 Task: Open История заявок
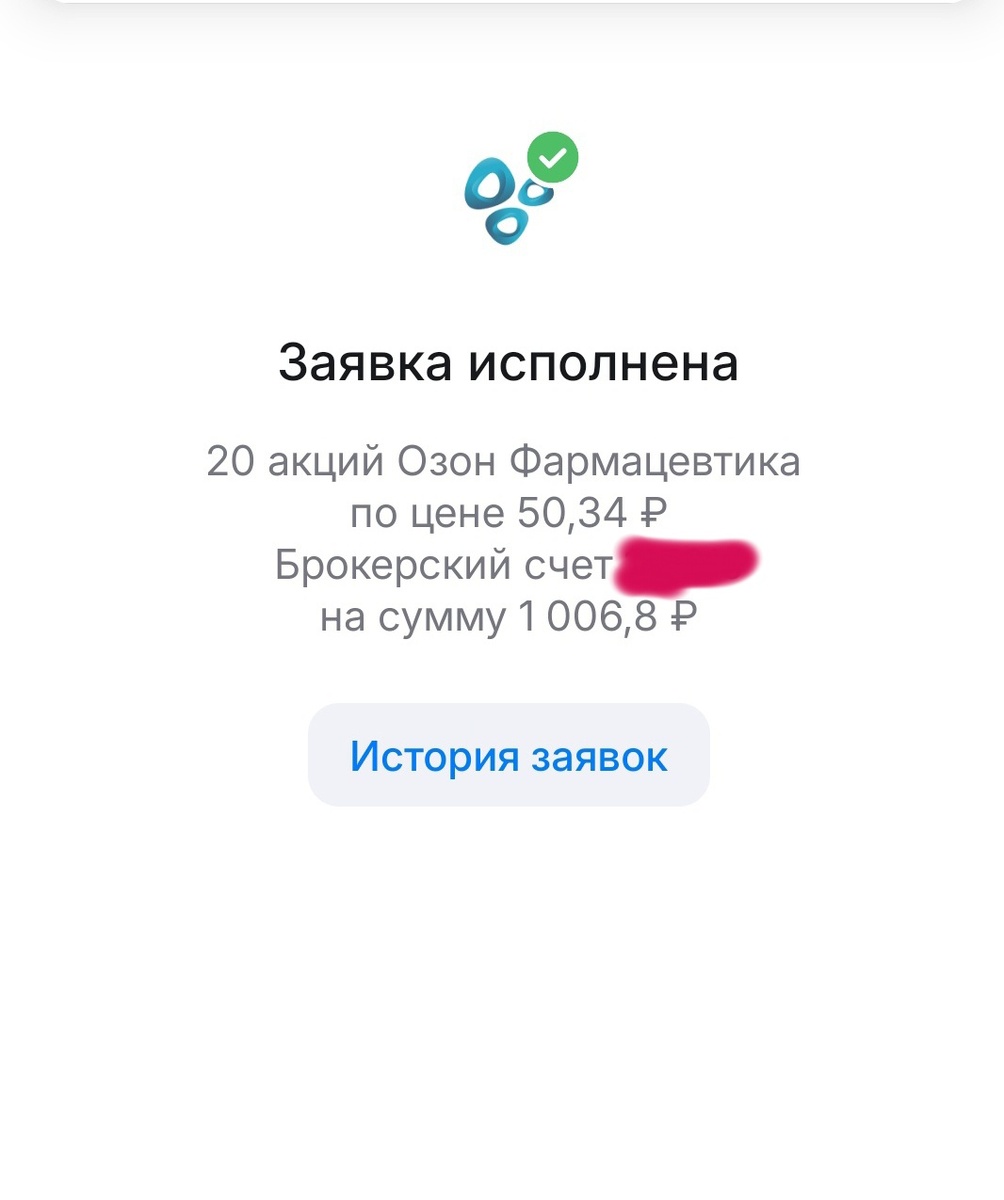point(508,756)
